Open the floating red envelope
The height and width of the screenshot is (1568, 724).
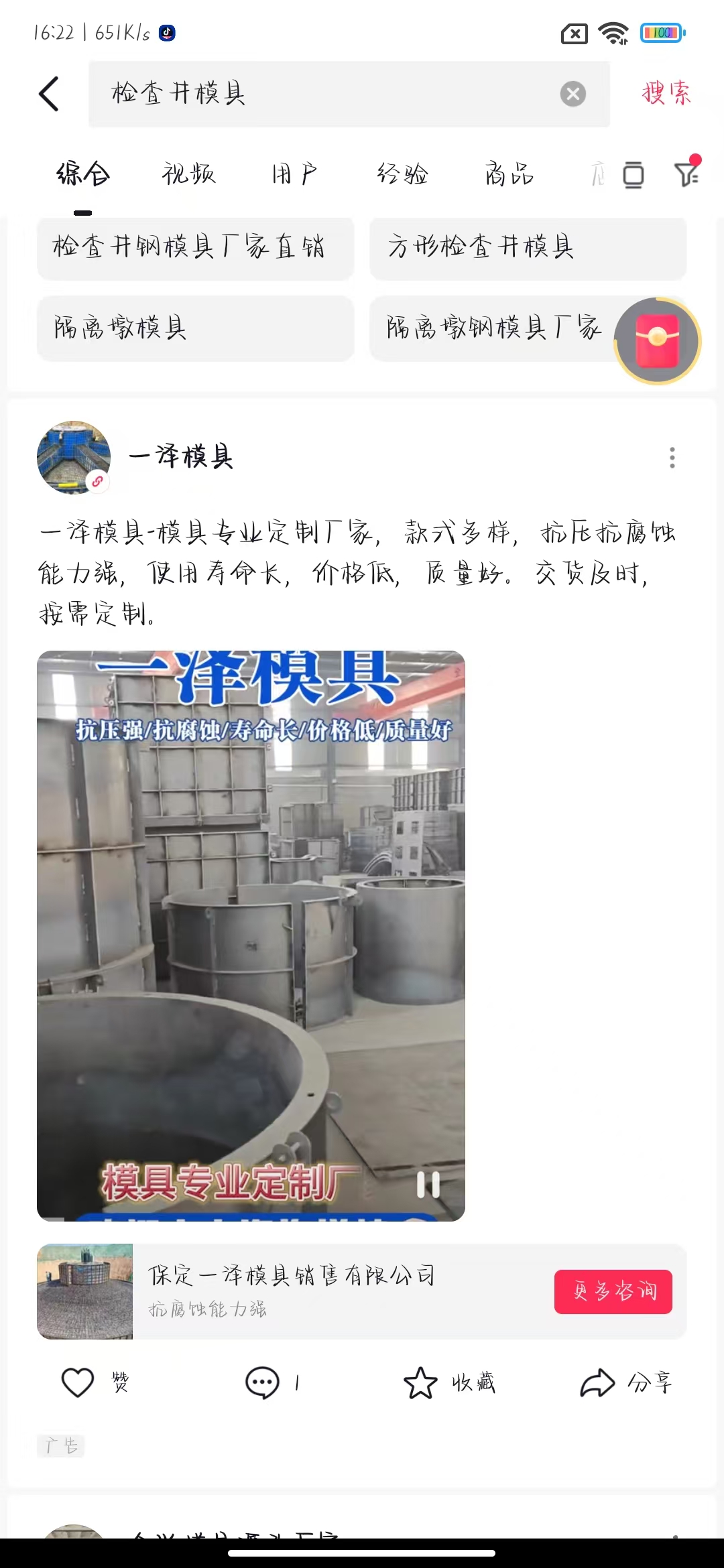tap(658, 341)
